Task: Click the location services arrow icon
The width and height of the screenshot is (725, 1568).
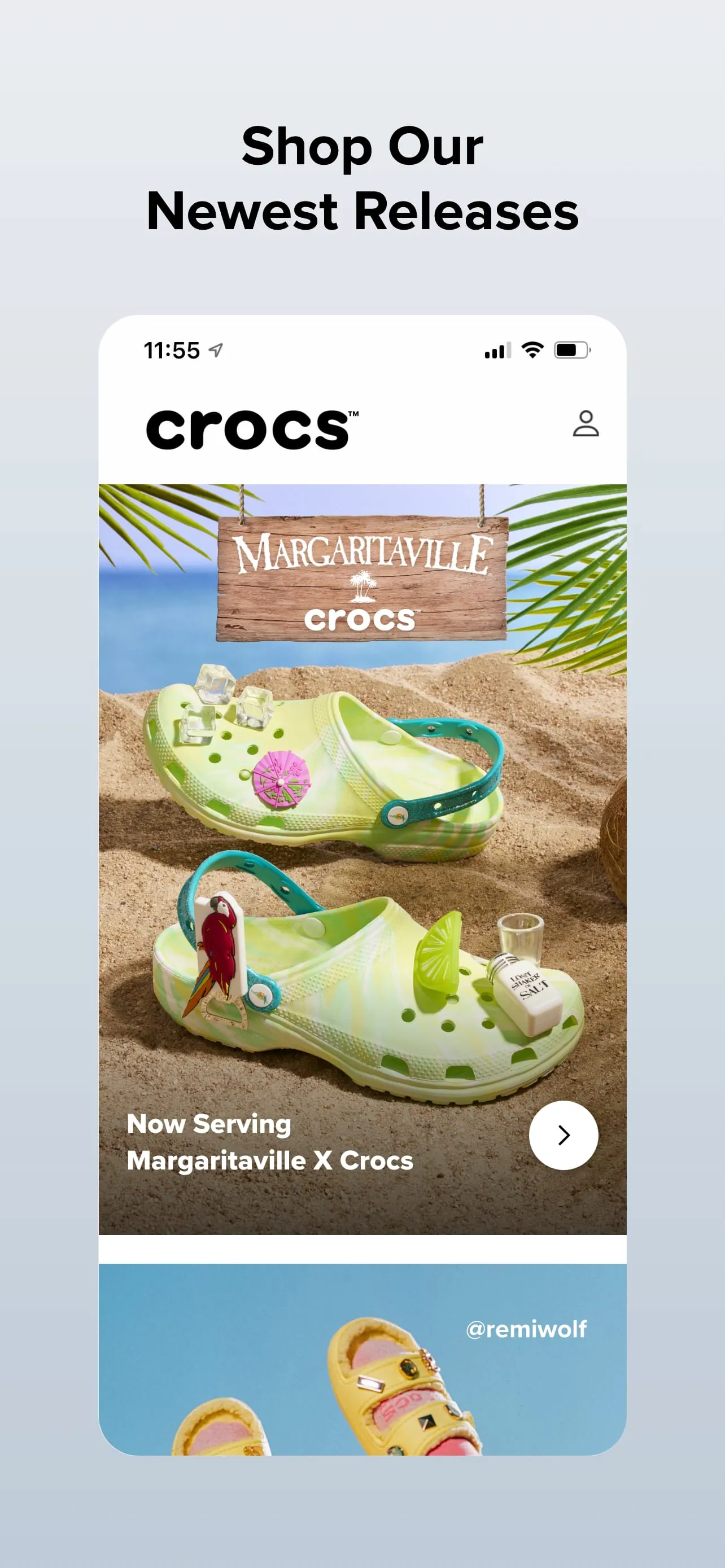Action: coord(215,349)
